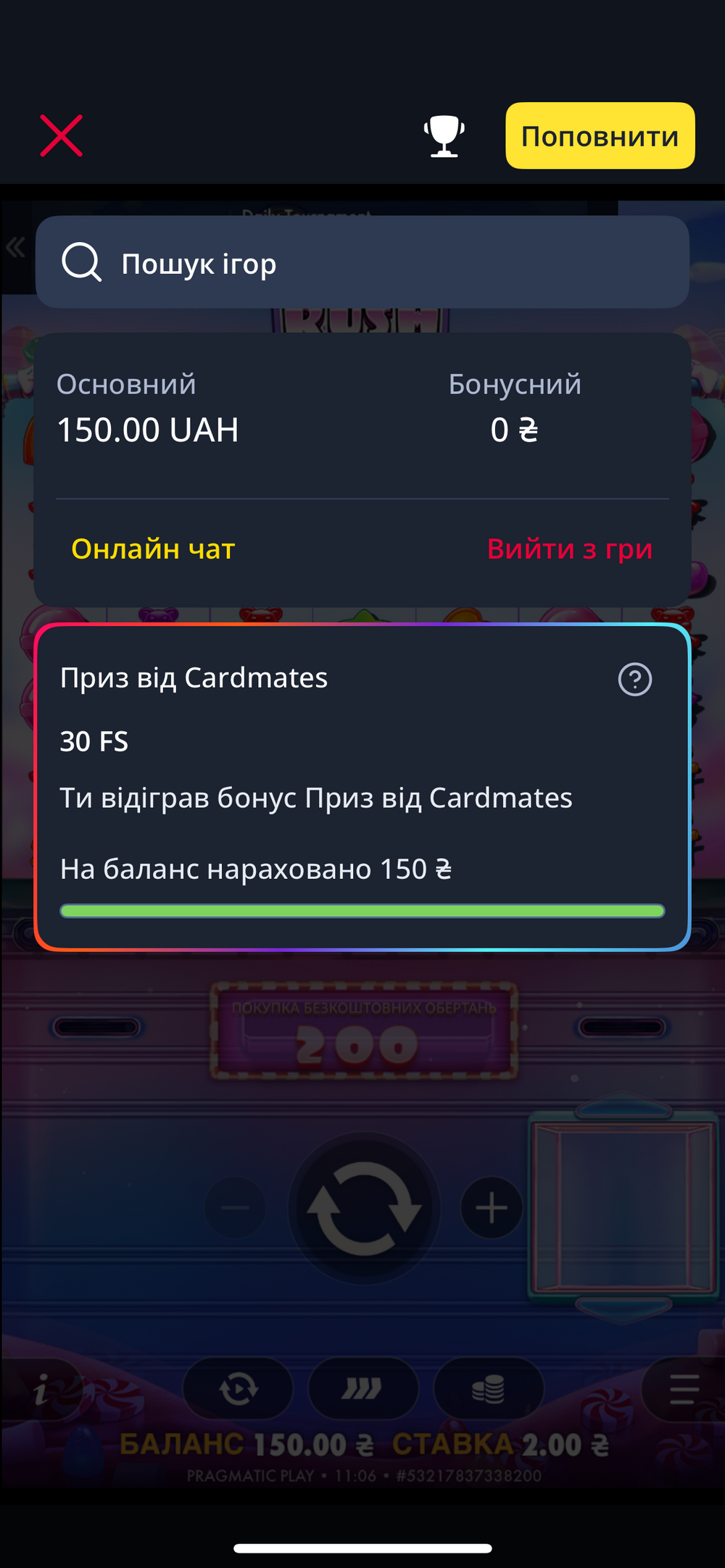725x1568 pixels.
Task: Open the tournaments trophy icon
Action: 444,135
